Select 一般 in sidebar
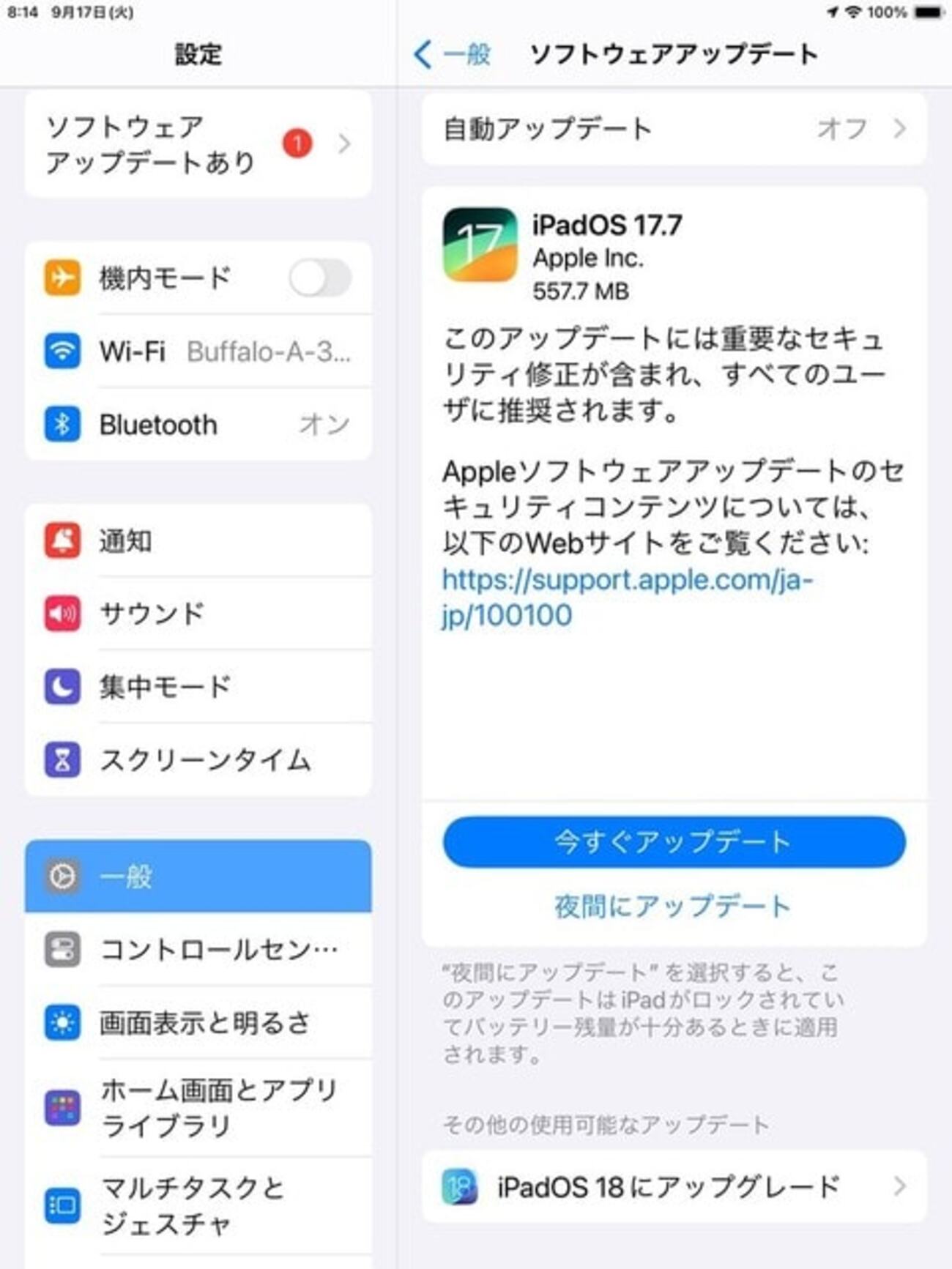This screenshot has width=952, height=1269. [x=198, y=877]
